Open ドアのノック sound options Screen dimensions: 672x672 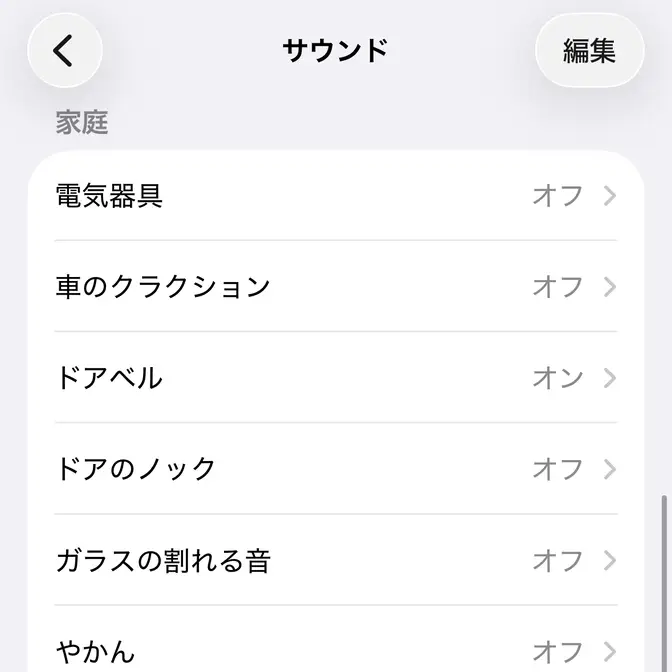click(336, 468)
